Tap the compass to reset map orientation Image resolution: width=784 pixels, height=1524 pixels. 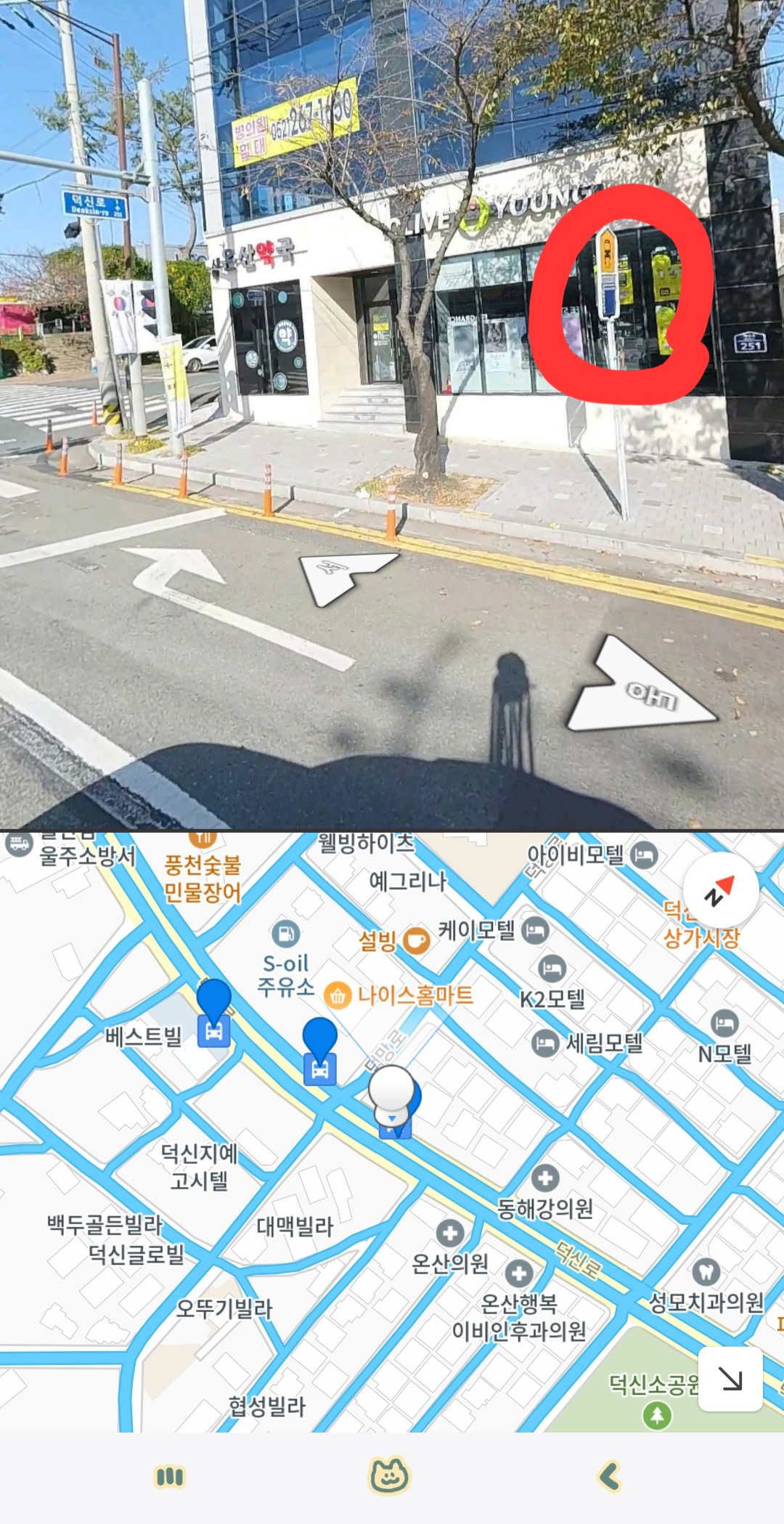(x=721, y=891)
